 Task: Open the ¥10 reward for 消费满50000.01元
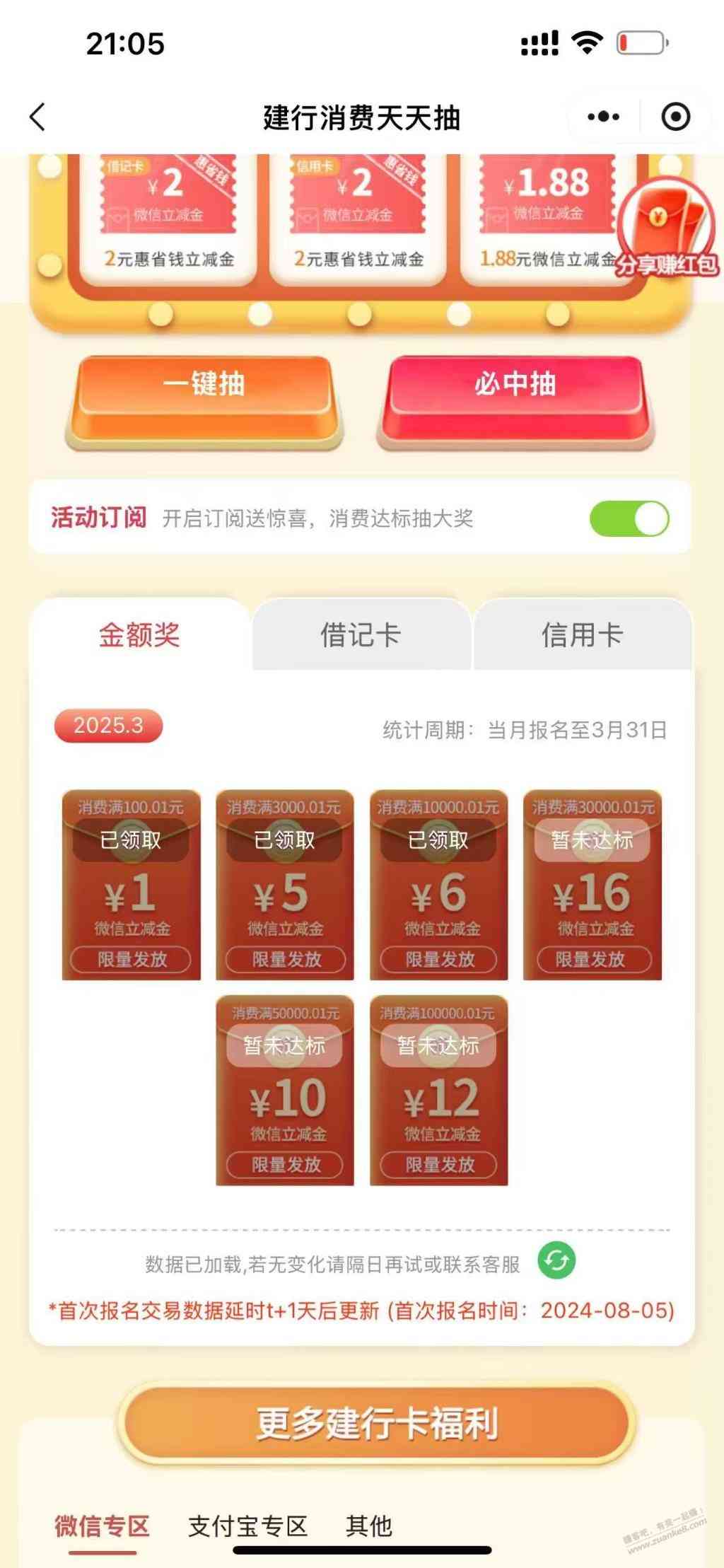(x=285, y=1090)
